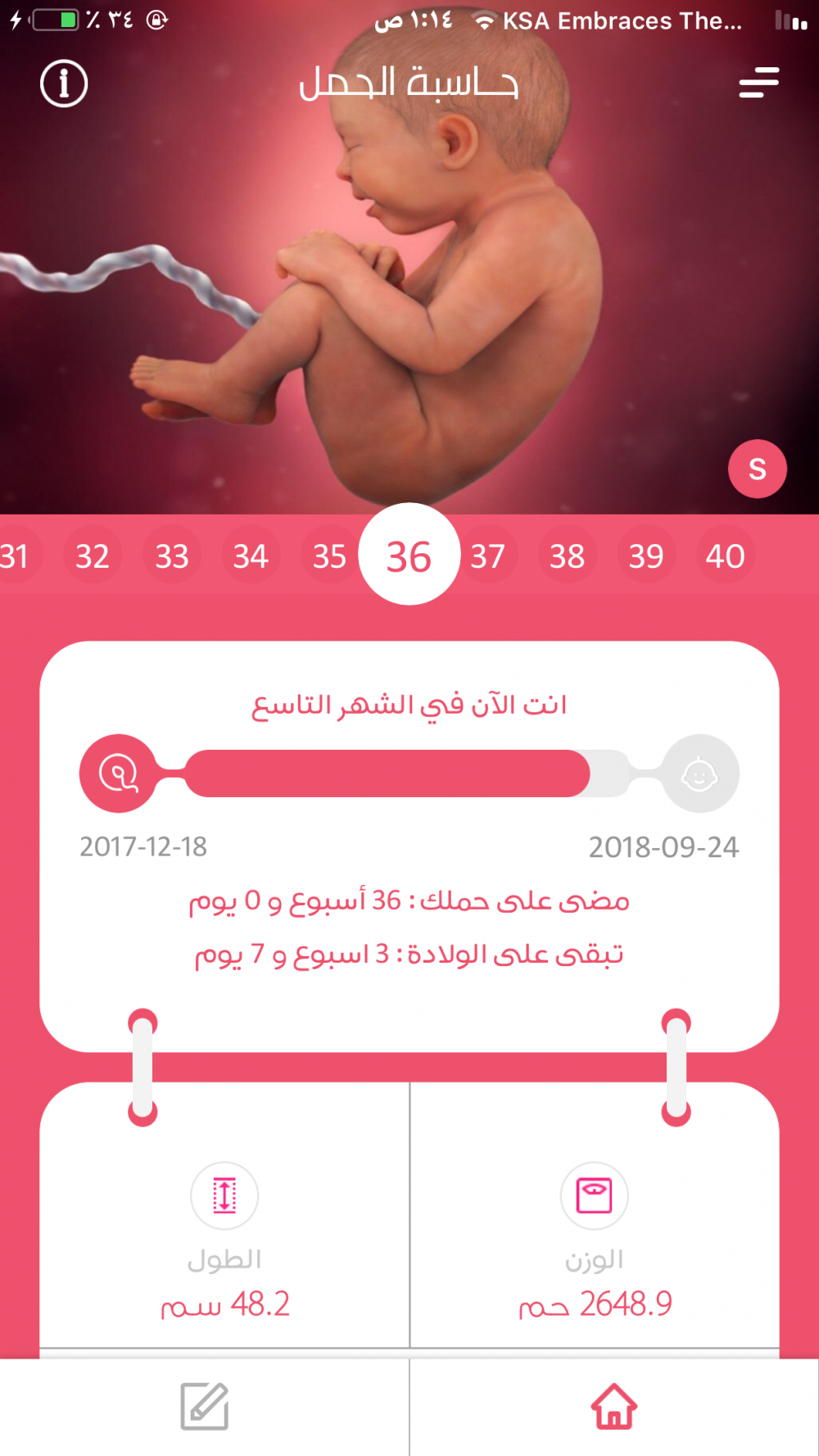Switch to the home tab
819x1456 pixels.
[x=614, y=1406]
